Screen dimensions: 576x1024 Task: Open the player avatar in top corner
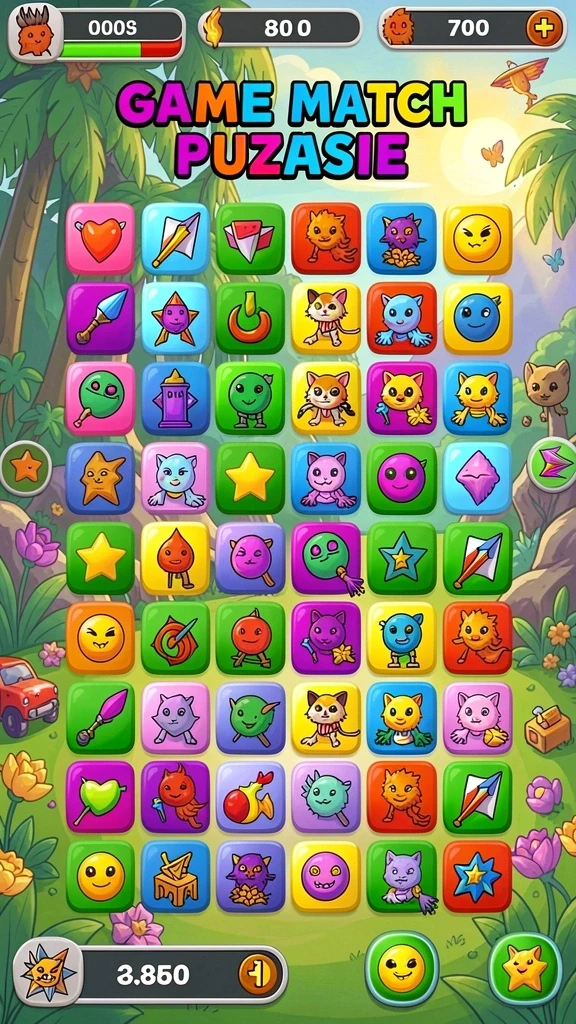tap(35, 33)
